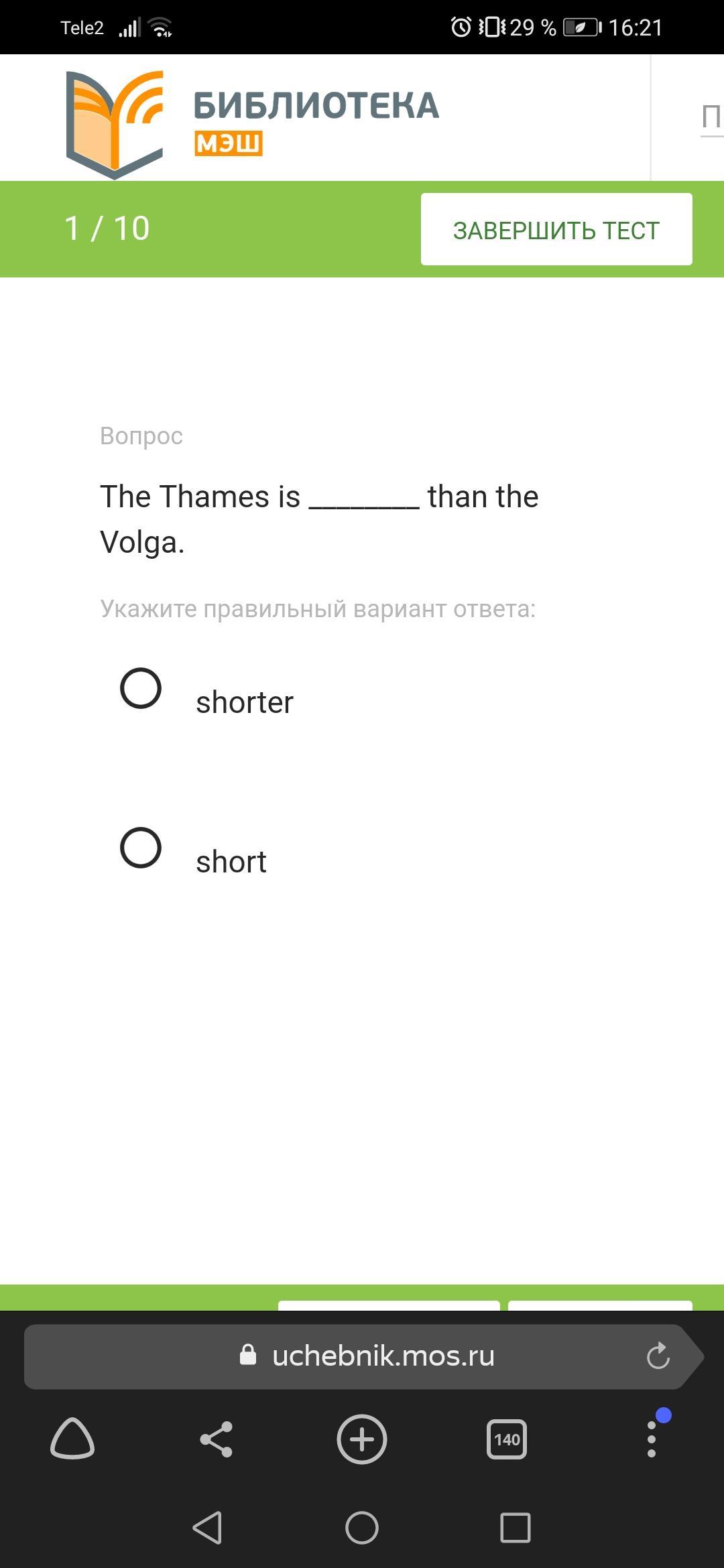Go to the home screen

click(362, 1528)
